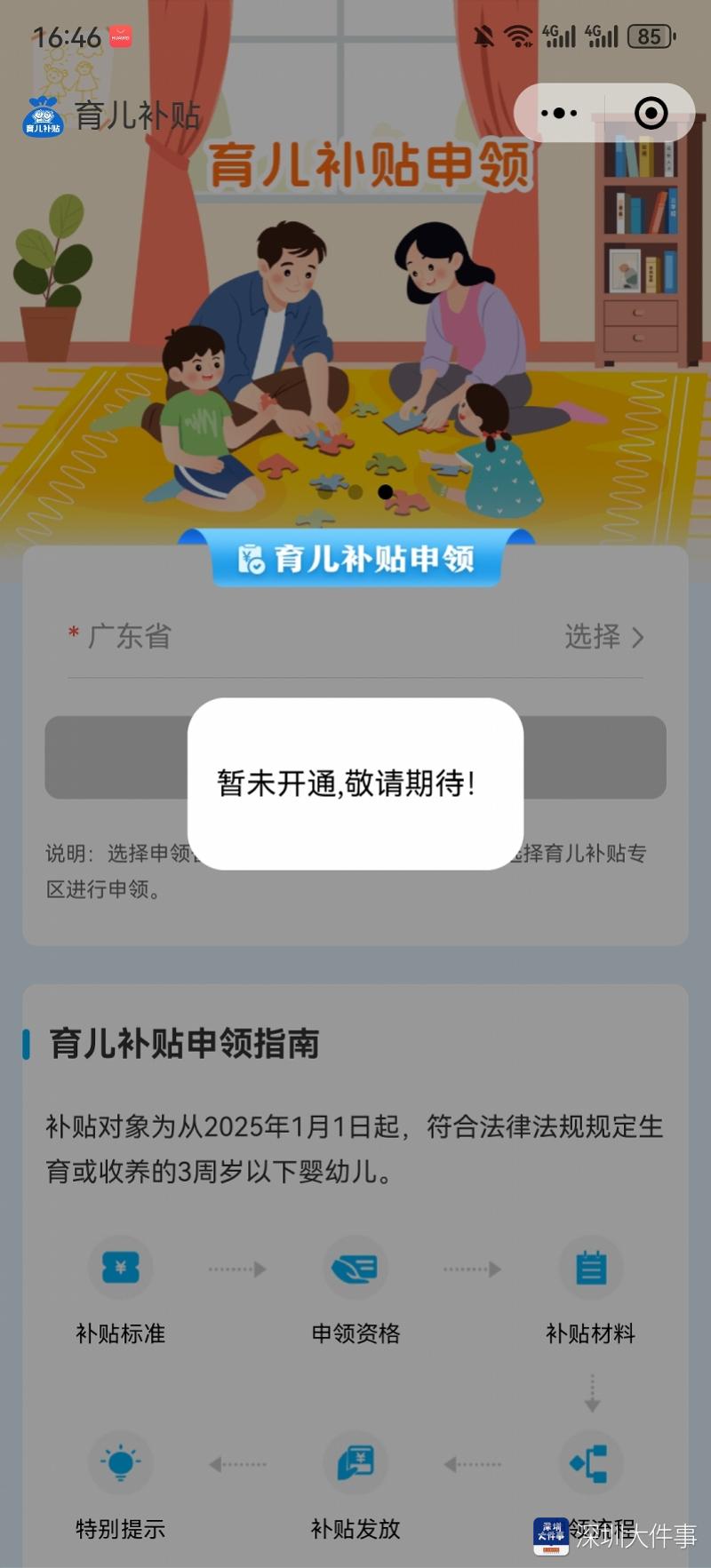
Task: Tap the 特别提示 special tips lightbulb icon
Action: click(121, 1462)
